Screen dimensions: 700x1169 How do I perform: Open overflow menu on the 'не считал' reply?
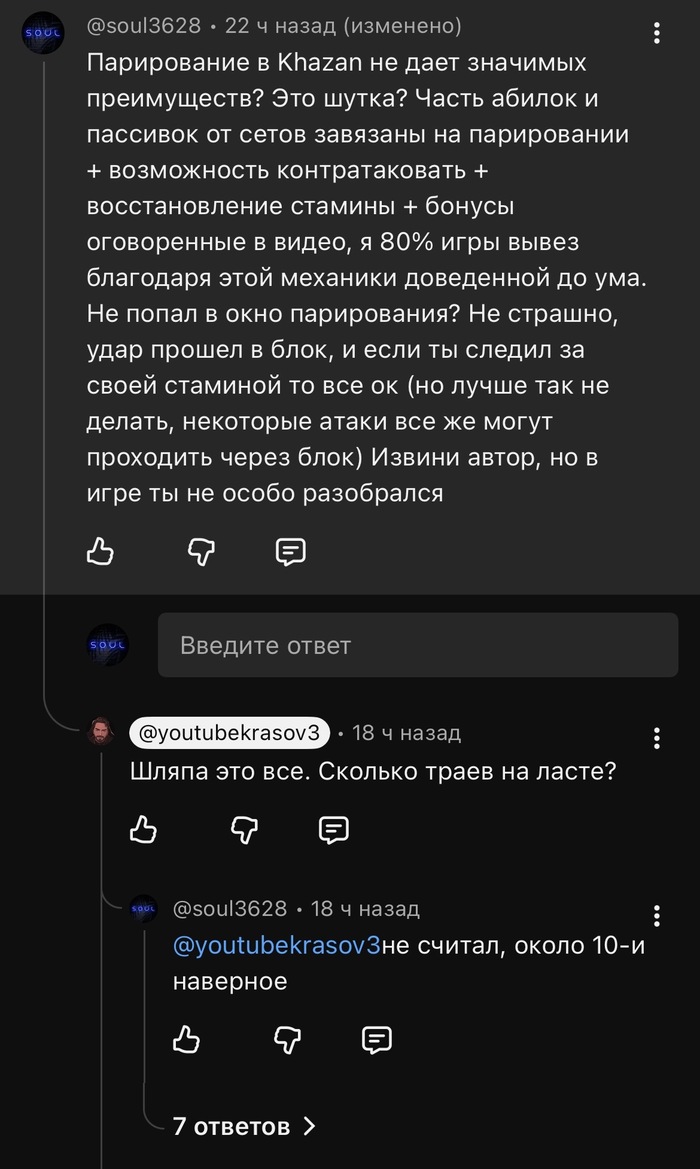click(x=657, y=915)
